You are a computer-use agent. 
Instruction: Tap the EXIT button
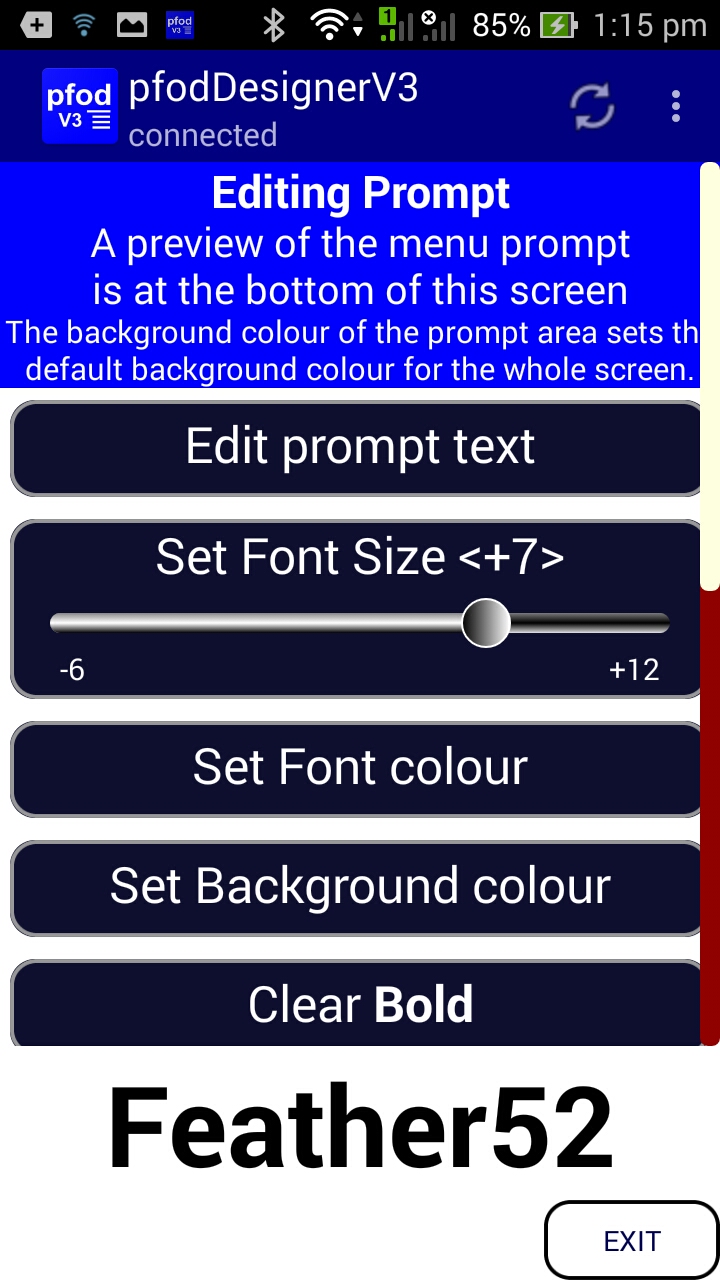pos(631,1241)
